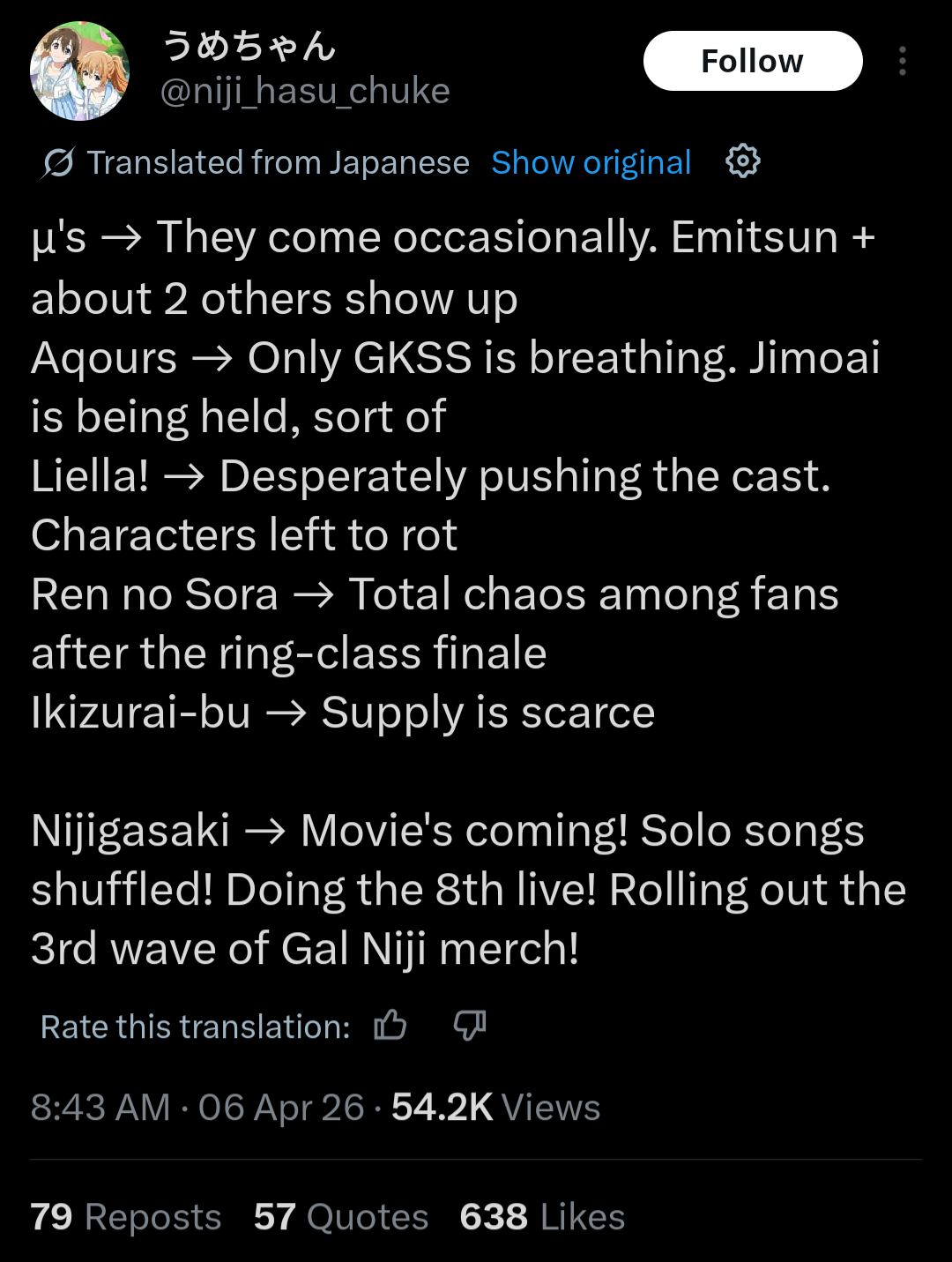Image resolution: width=952 pixels, height=1262 pixels.
Task: Open うめちゃん's profile picture
Action: click(79, 71)
